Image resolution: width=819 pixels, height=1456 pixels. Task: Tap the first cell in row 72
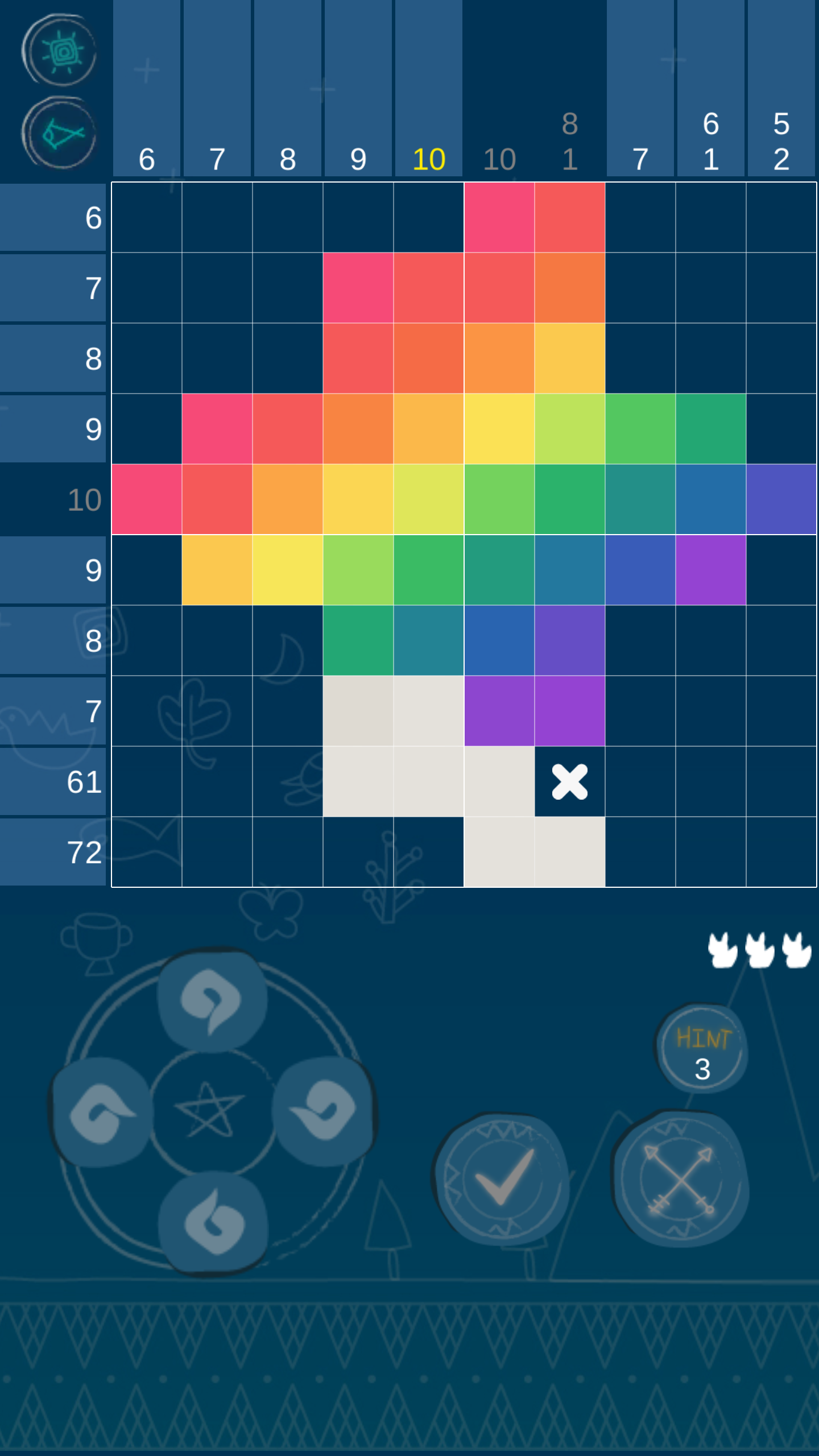[147, 853]
